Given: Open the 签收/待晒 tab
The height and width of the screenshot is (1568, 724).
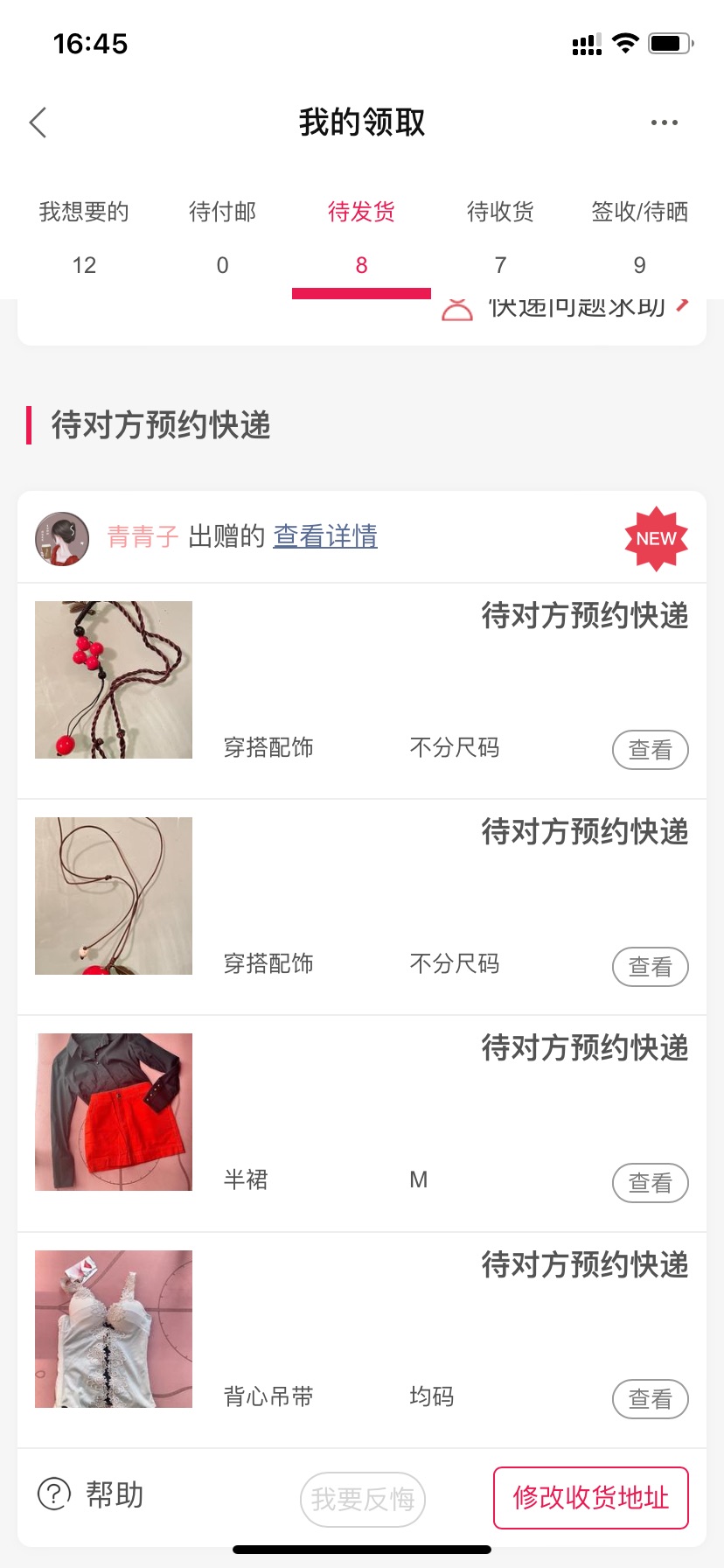Looking at the screenshot, I should [639, 237].
